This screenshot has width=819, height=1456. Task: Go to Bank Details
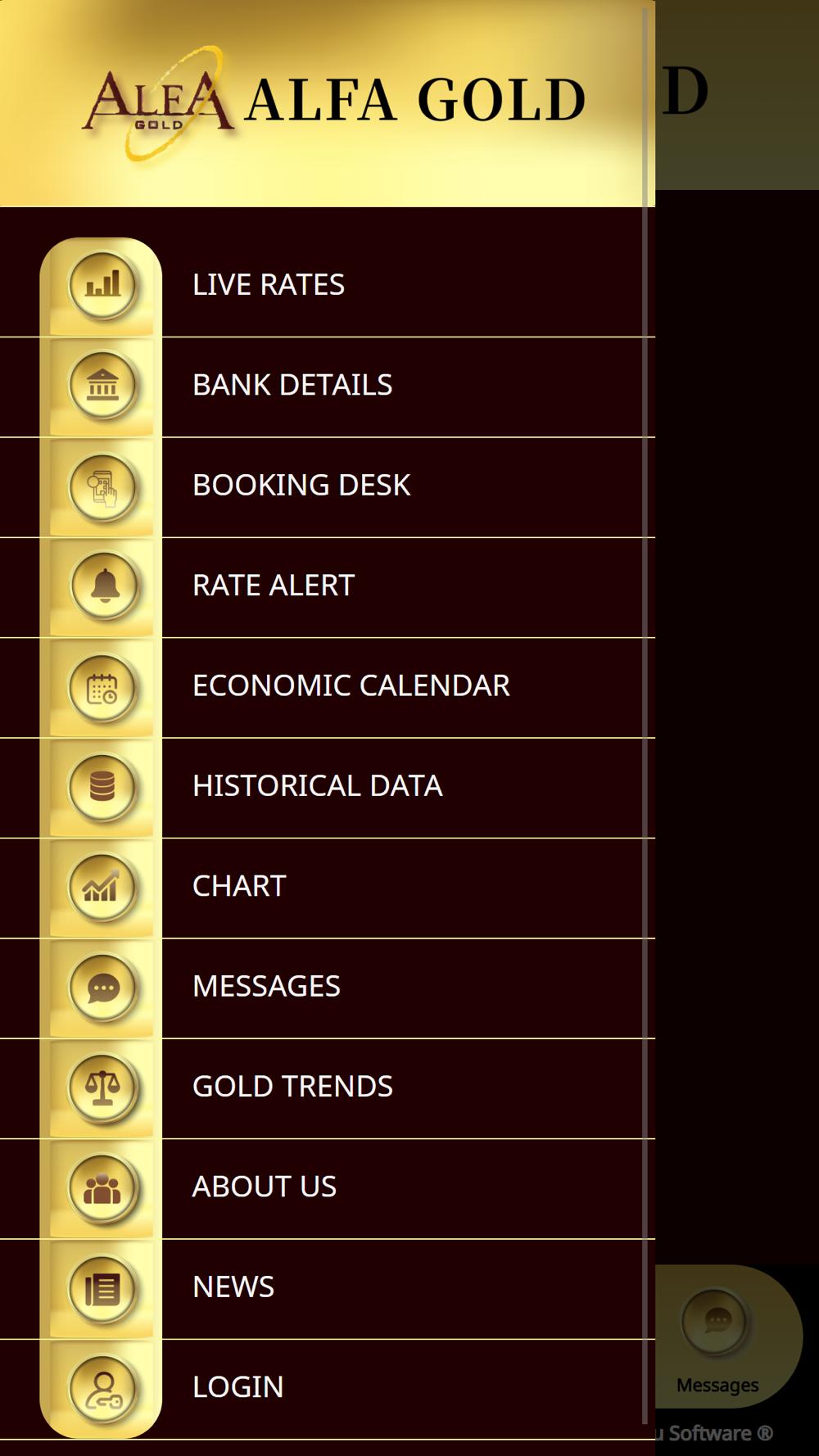pos(328,387)
